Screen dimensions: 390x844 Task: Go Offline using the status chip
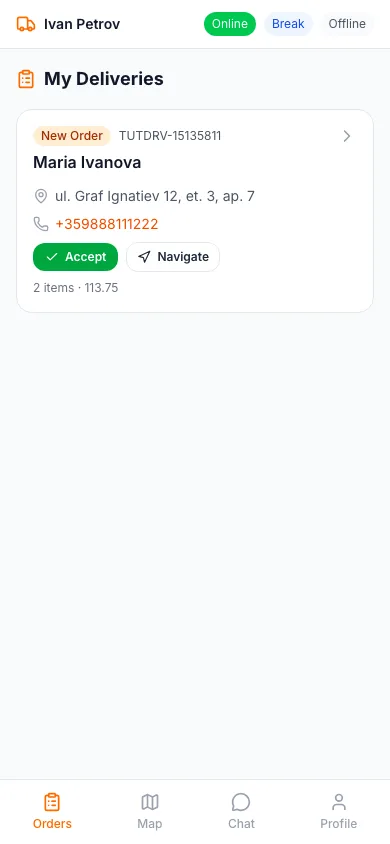click(x=347, y=24)
